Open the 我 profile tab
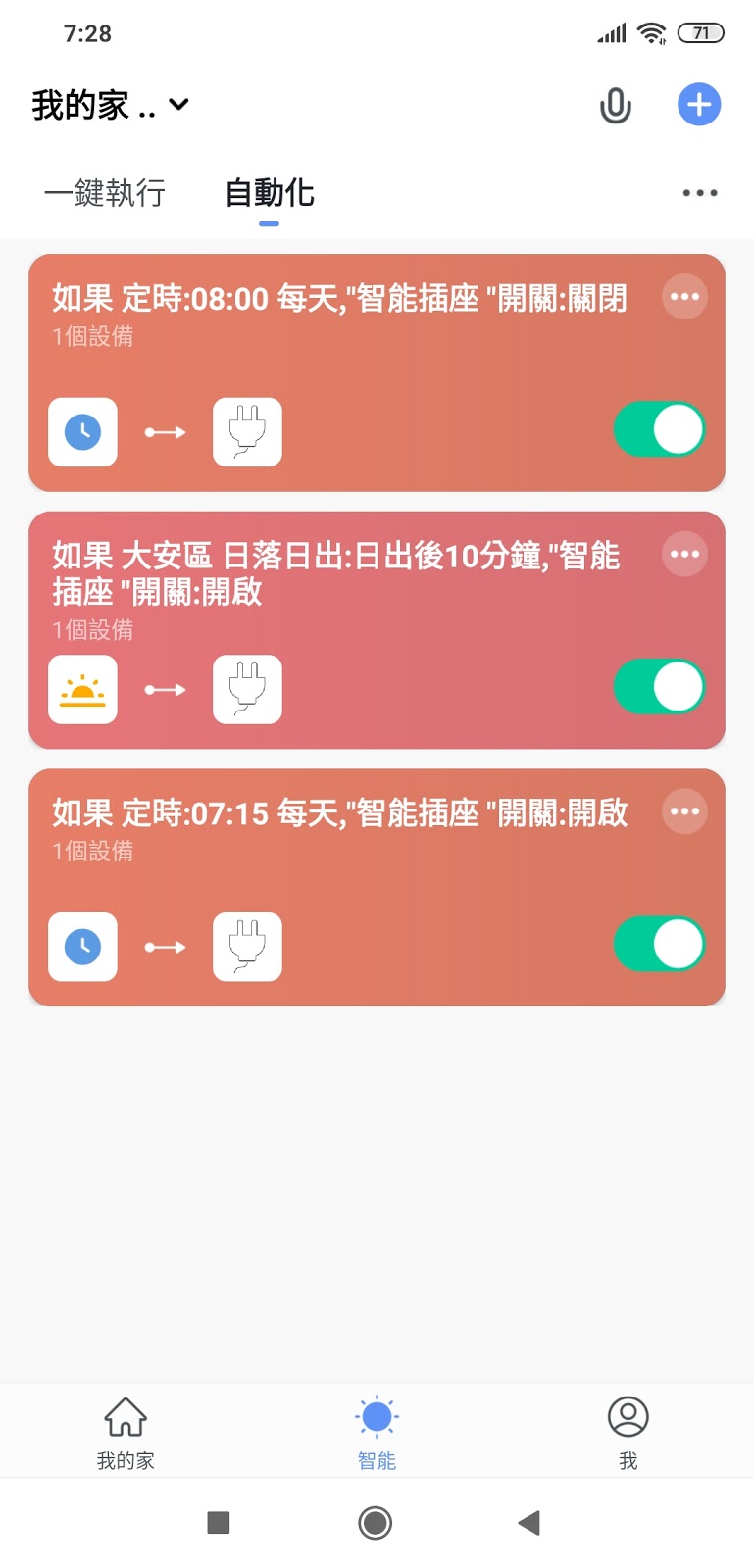The image size is (754, 1568). 628,1433
